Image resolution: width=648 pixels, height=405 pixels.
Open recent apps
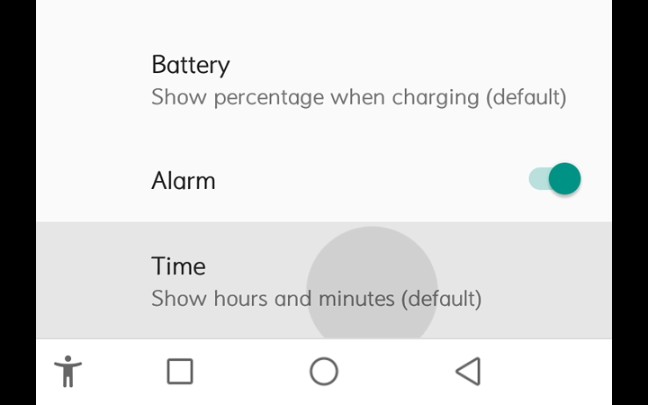coord(180,371)
